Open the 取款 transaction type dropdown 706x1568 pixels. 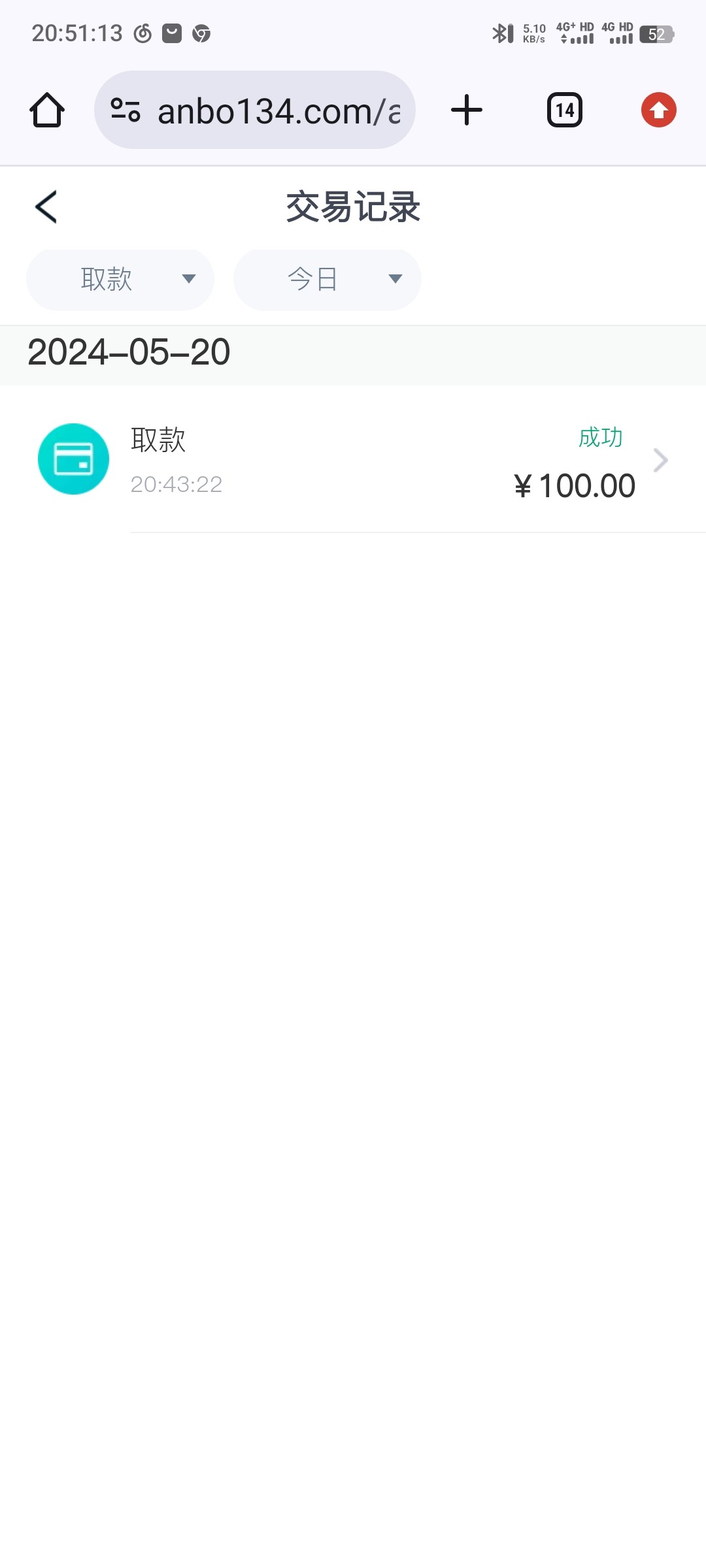(120, 280)
